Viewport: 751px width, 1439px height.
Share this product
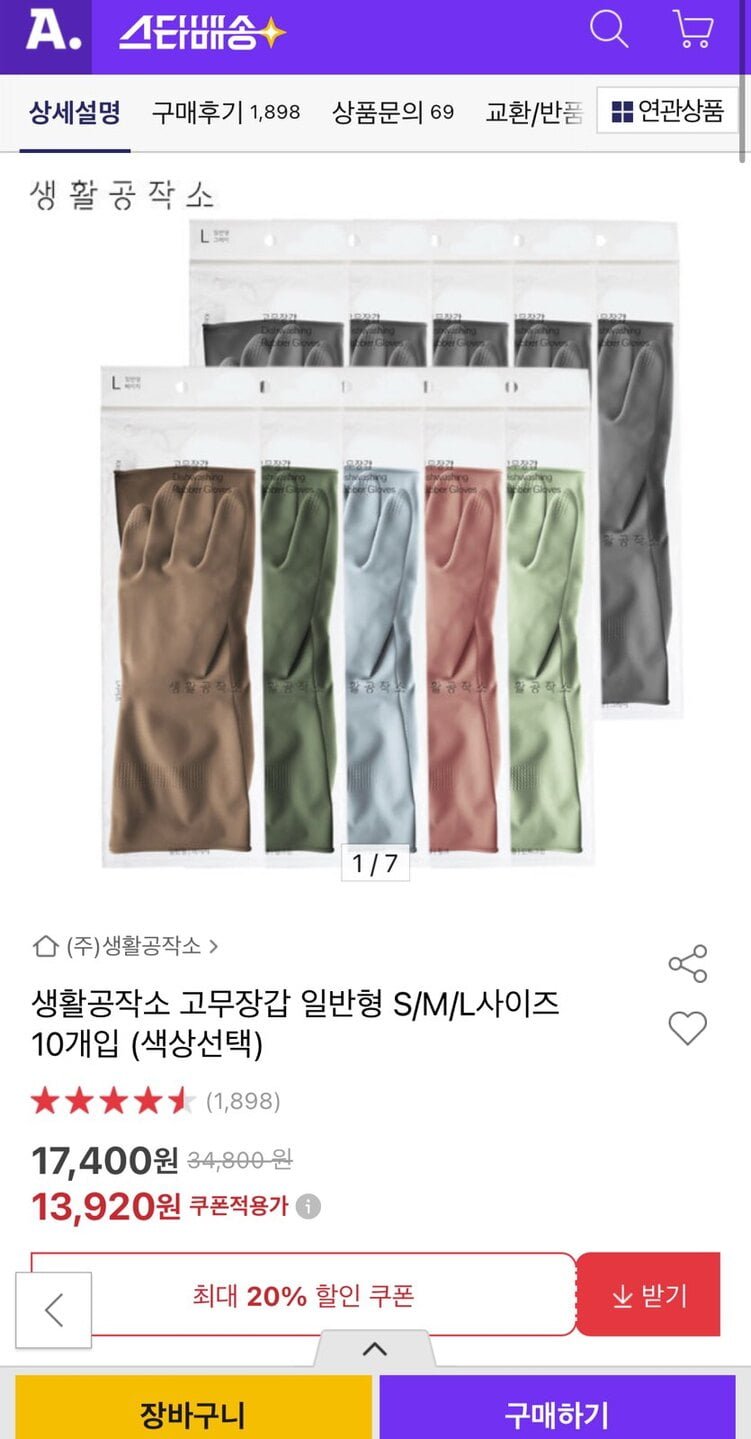687,963
